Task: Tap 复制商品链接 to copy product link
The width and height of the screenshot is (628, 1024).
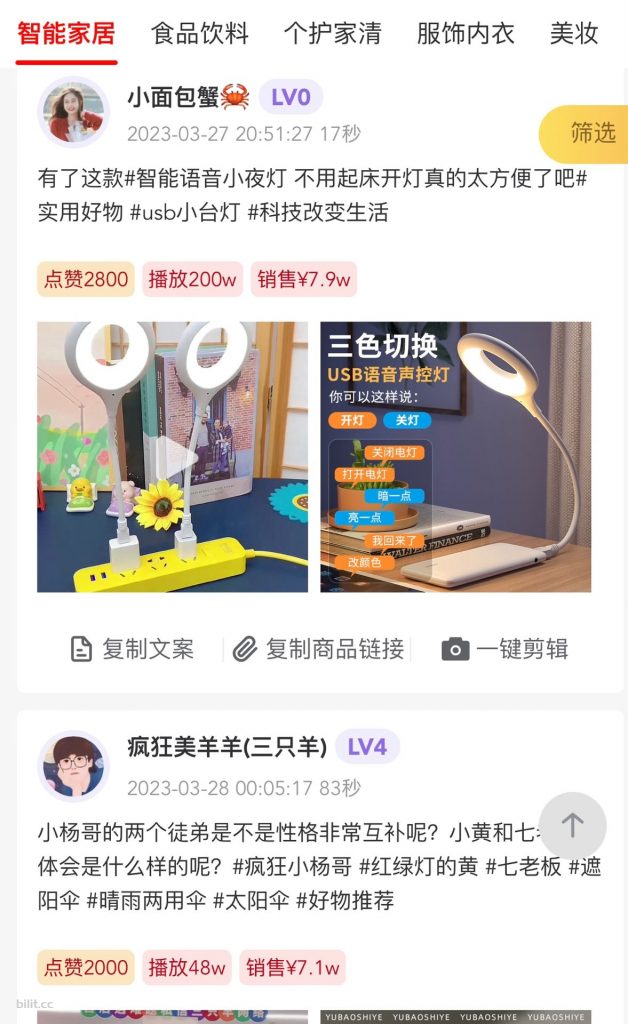Action: (319, 649)
